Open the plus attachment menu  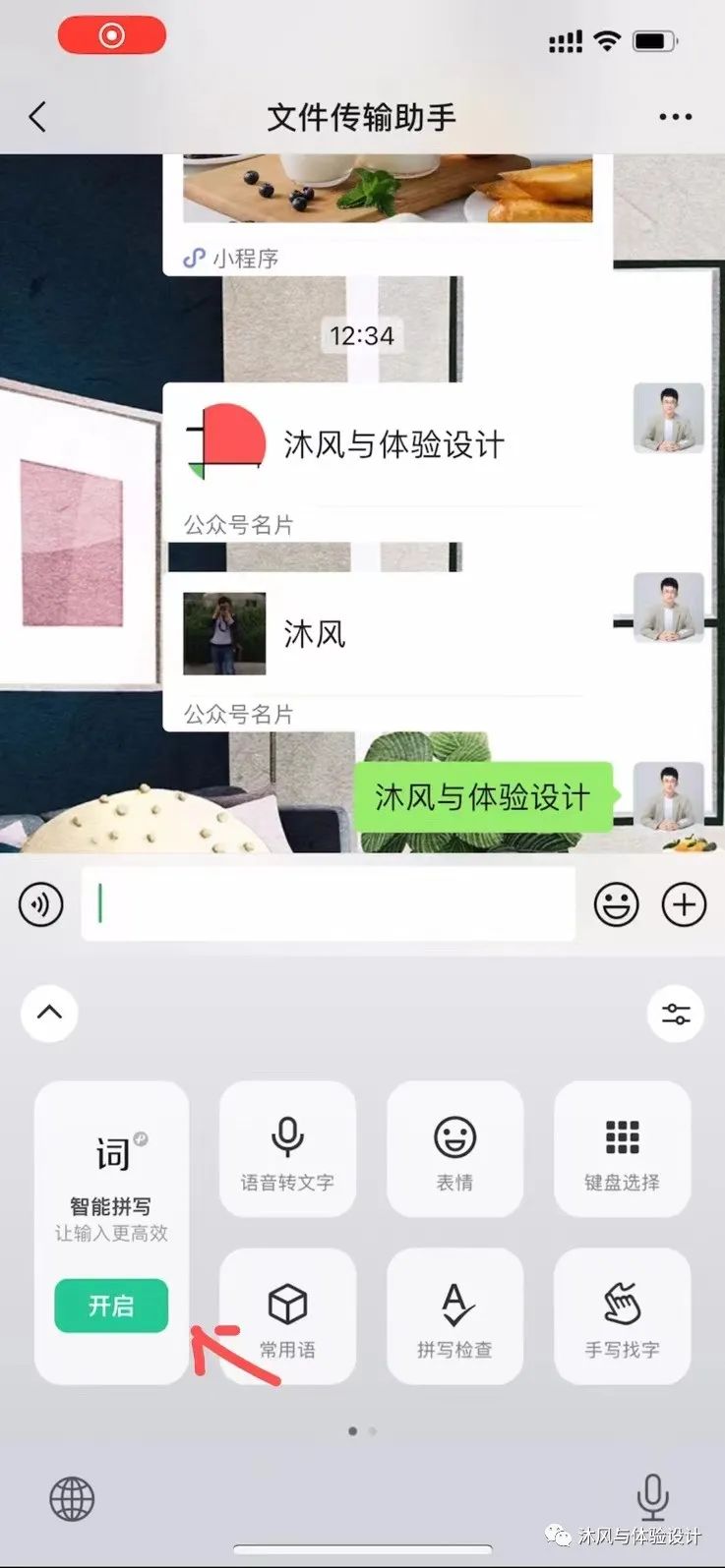pos(684,904)
